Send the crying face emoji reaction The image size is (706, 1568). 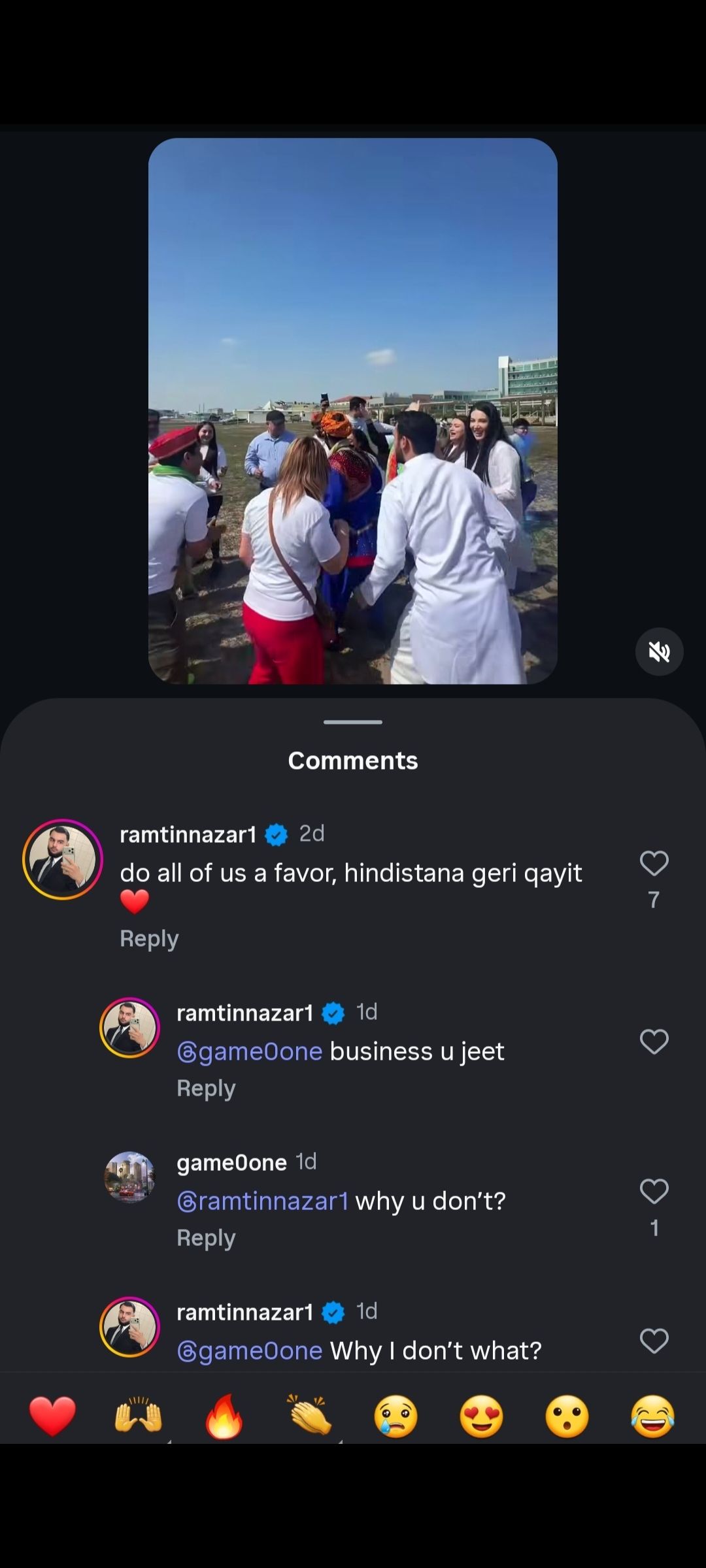pyautogui.click(x=395, y=1416)
